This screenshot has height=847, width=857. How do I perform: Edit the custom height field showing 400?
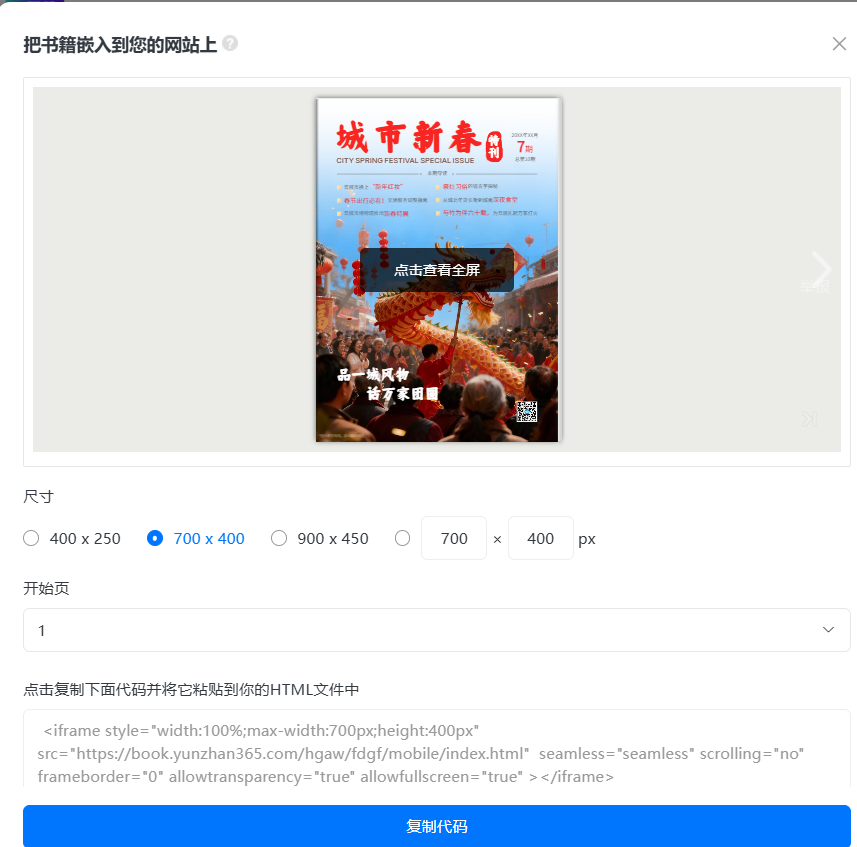coord(540,538)
